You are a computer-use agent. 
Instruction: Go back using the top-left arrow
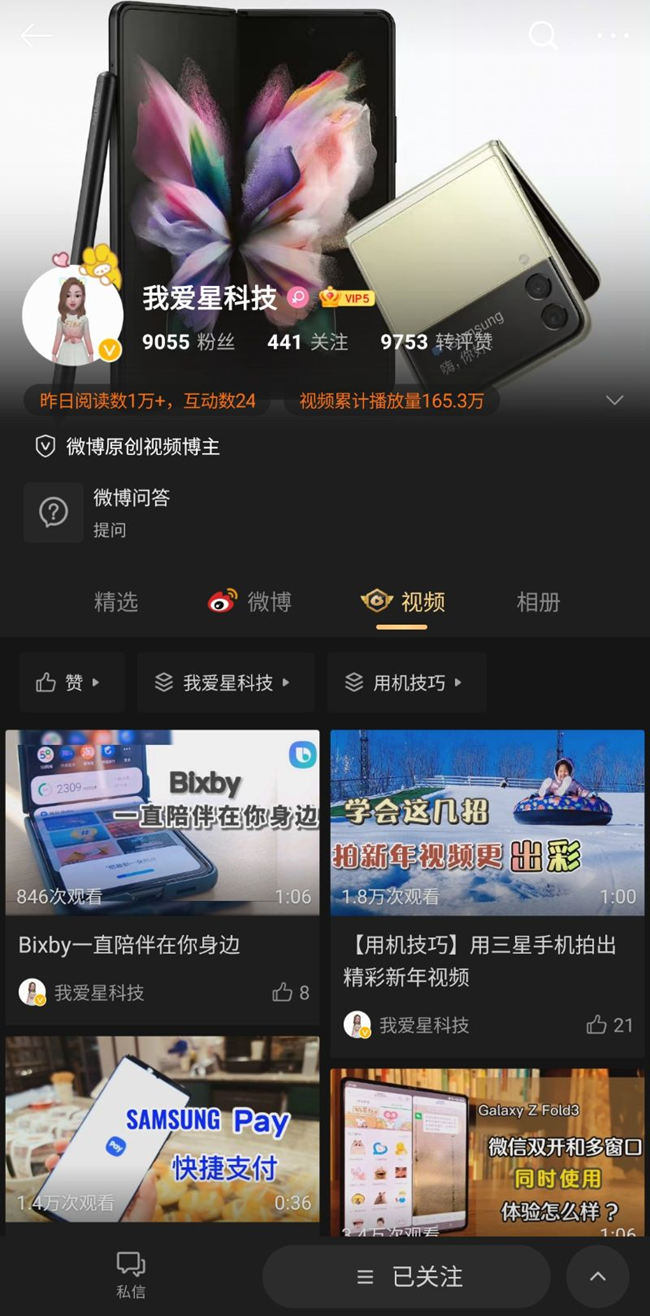click(37, 36)
